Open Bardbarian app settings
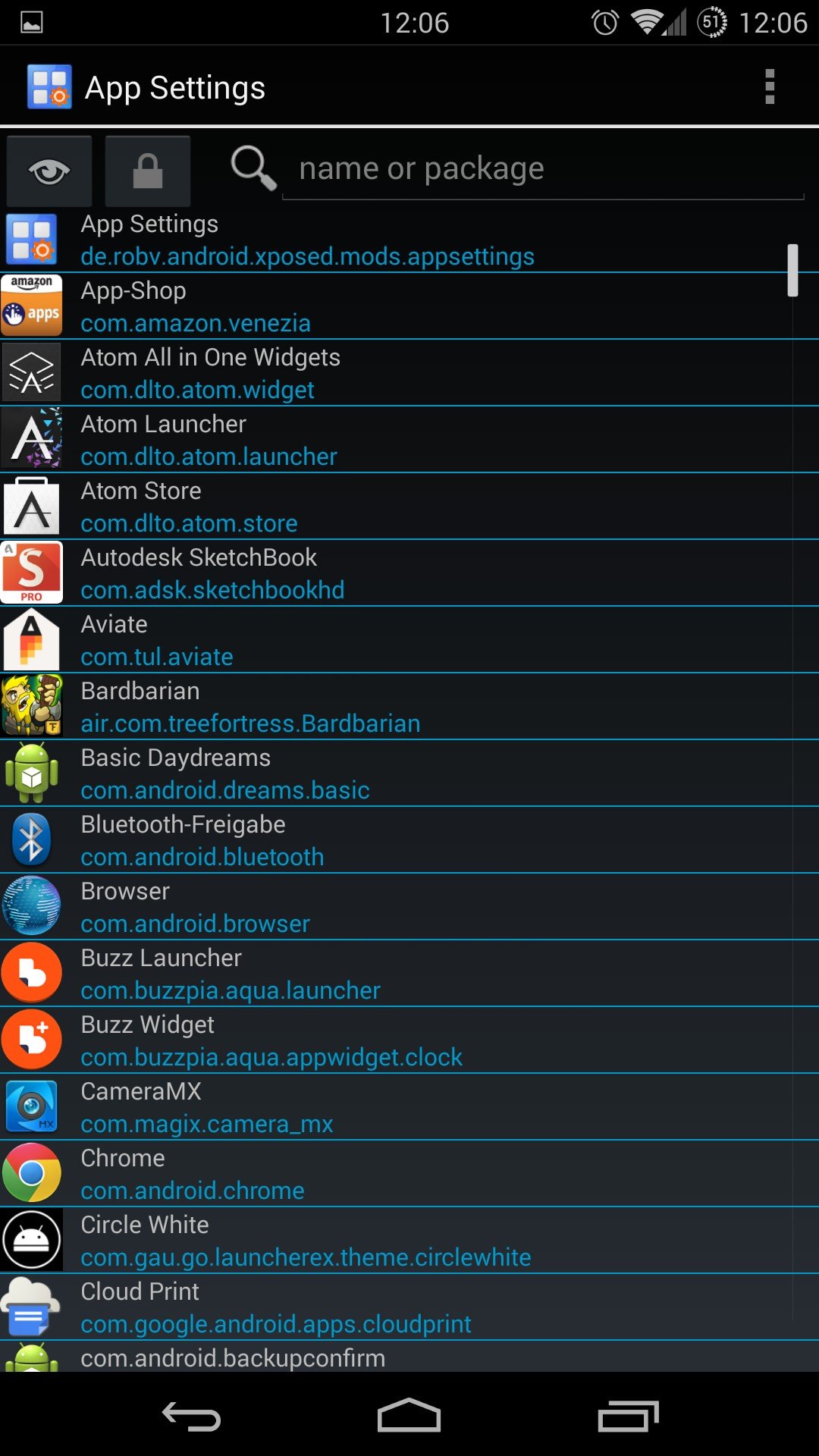This screenshot has width=819, height=1456. (409, 707)
